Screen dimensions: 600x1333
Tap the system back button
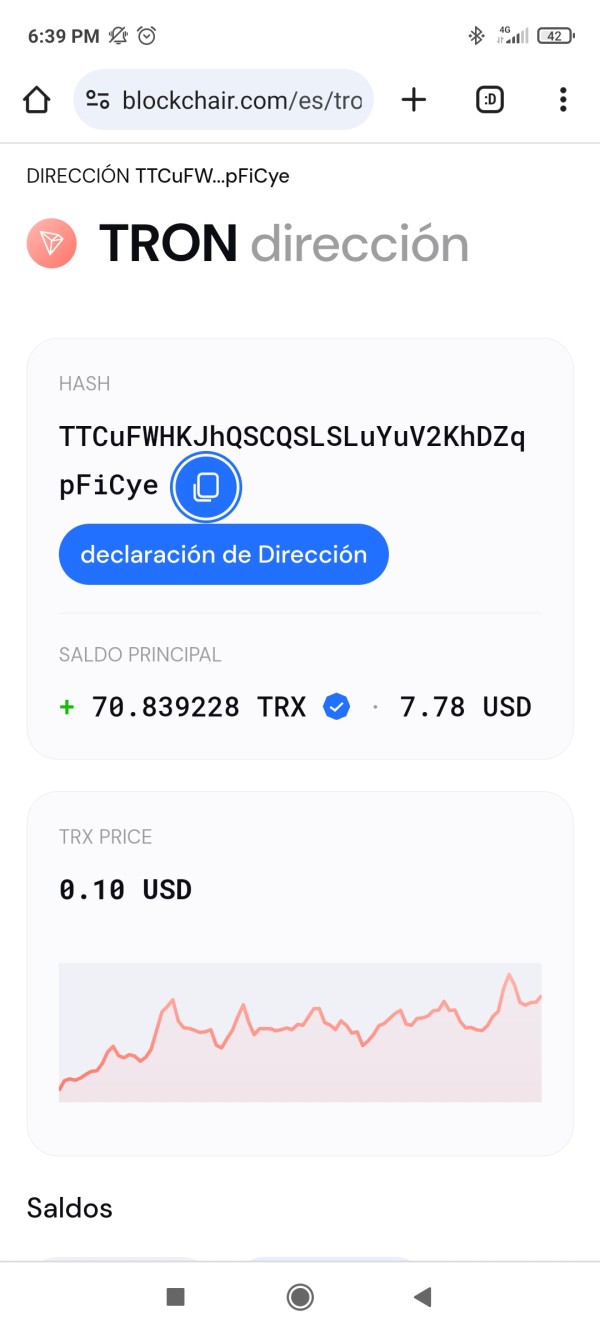click(x=422, y=1297)
